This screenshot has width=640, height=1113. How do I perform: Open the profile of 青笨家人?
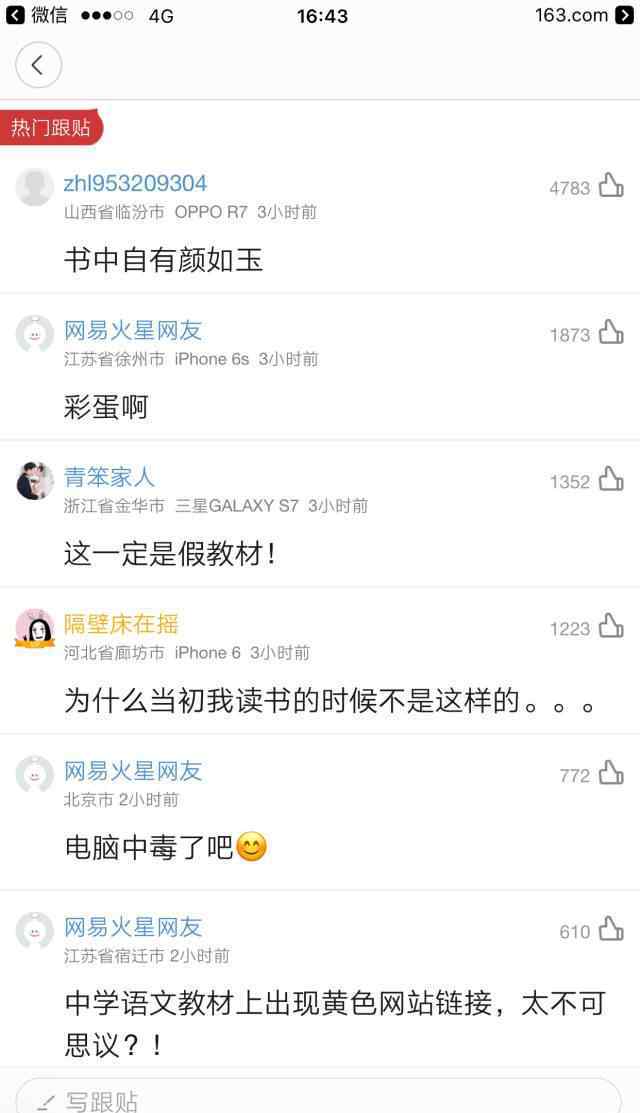(x=110, y=477)
